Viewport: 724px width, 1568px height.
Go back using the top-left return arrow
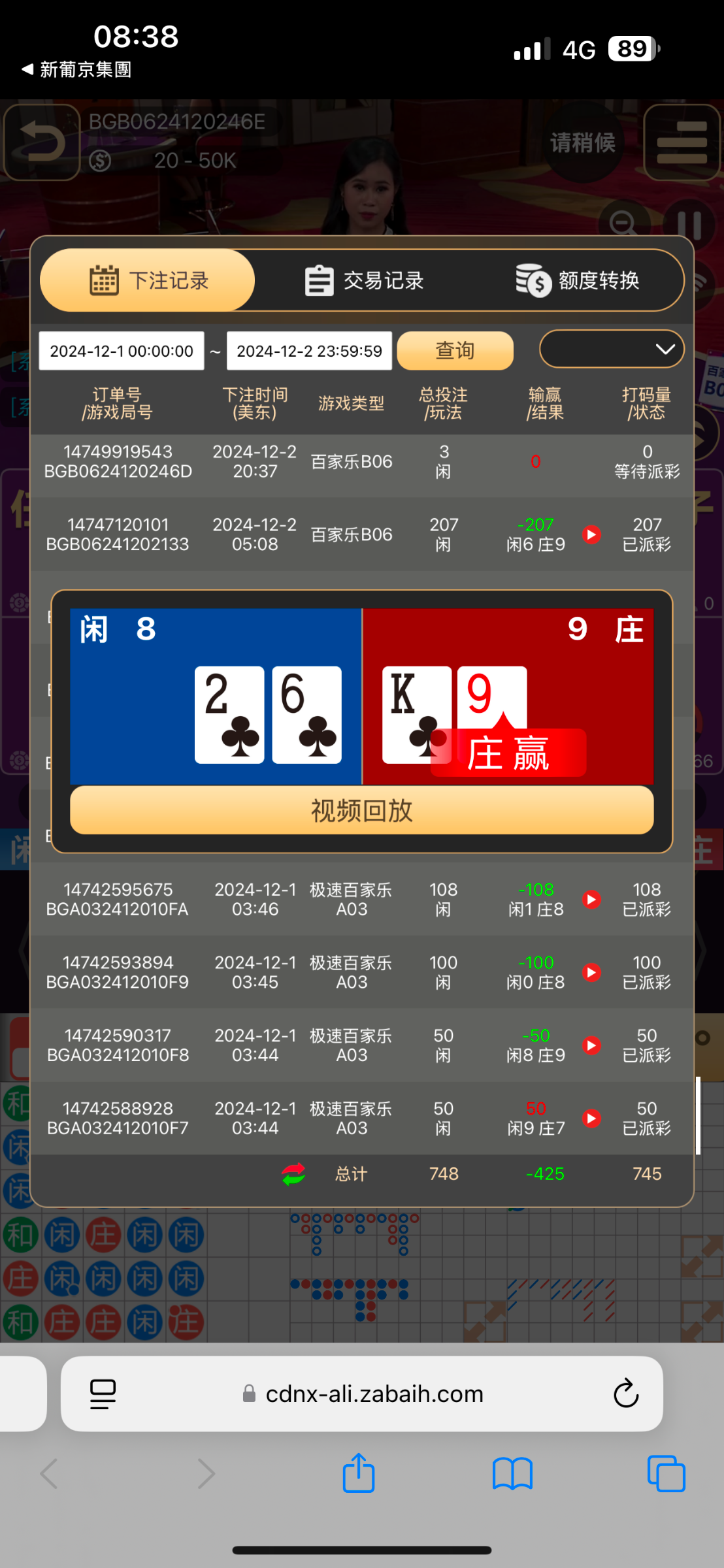[x=42, y=142]
